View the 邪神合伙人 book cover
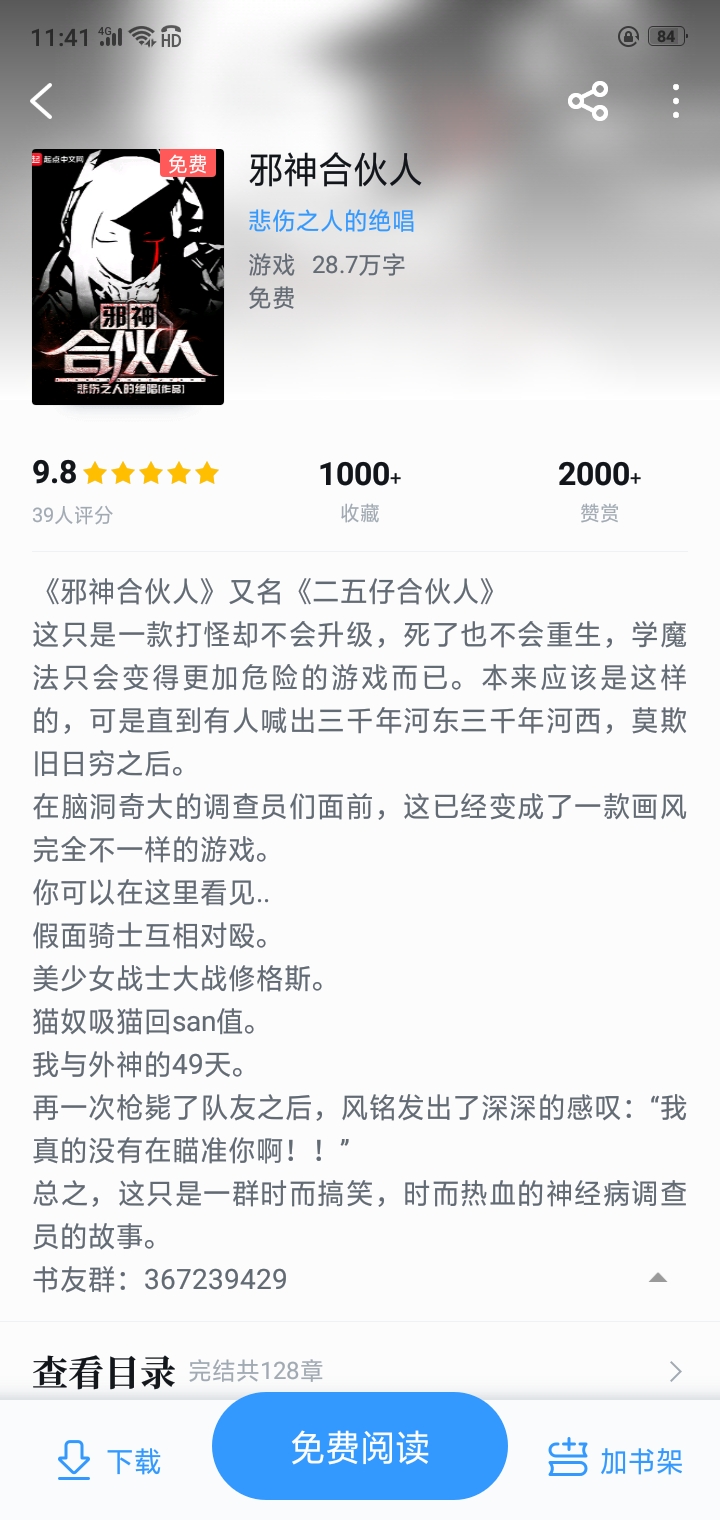The height and width of the screenshot is (1520, 720). tap(128, 277)
